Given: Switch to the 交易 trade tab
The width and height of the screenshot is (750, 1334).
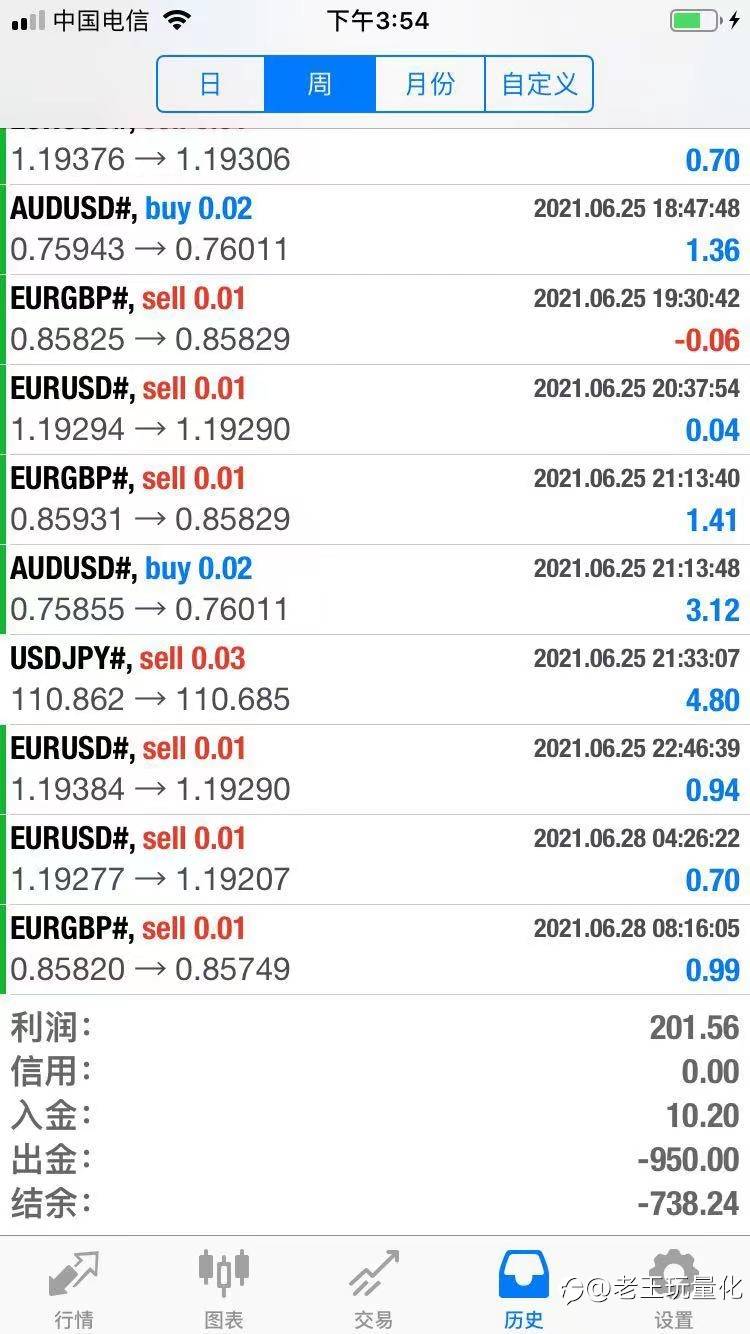Looking at the screenshot, I should [x=374, y=1288].
